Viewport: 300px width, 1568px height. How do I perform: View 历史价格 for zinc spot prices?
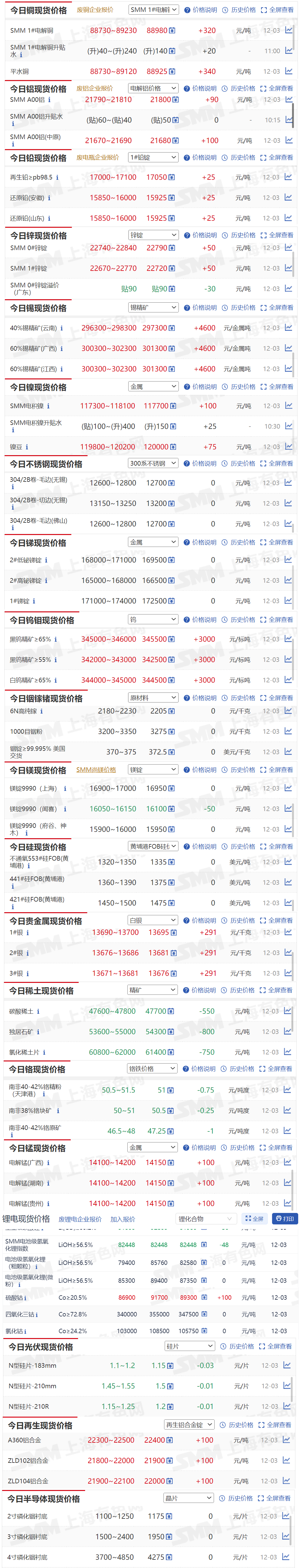[238, 235]
